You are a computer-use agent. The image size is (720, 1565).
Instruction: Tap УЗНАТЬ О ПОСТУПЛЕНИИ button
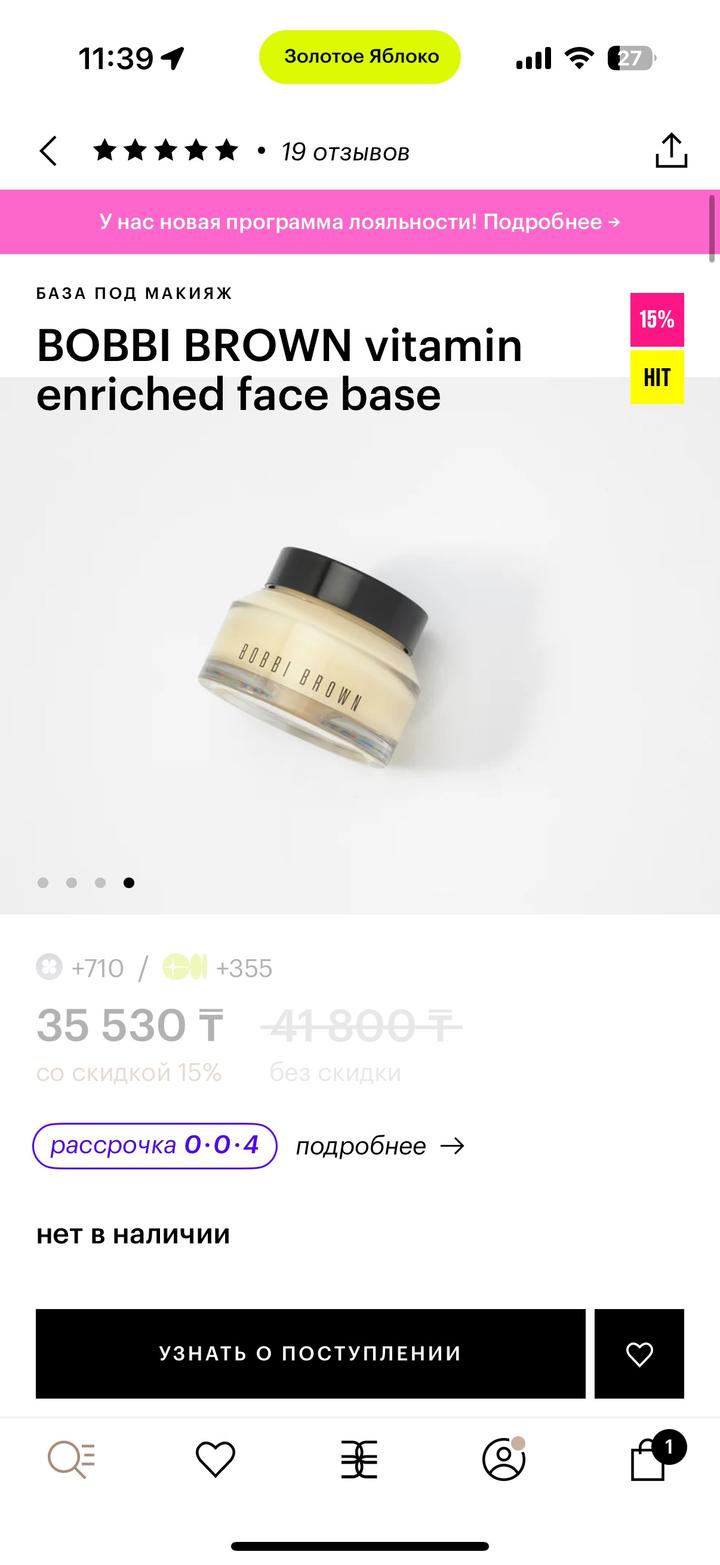tap(310, 1353)
